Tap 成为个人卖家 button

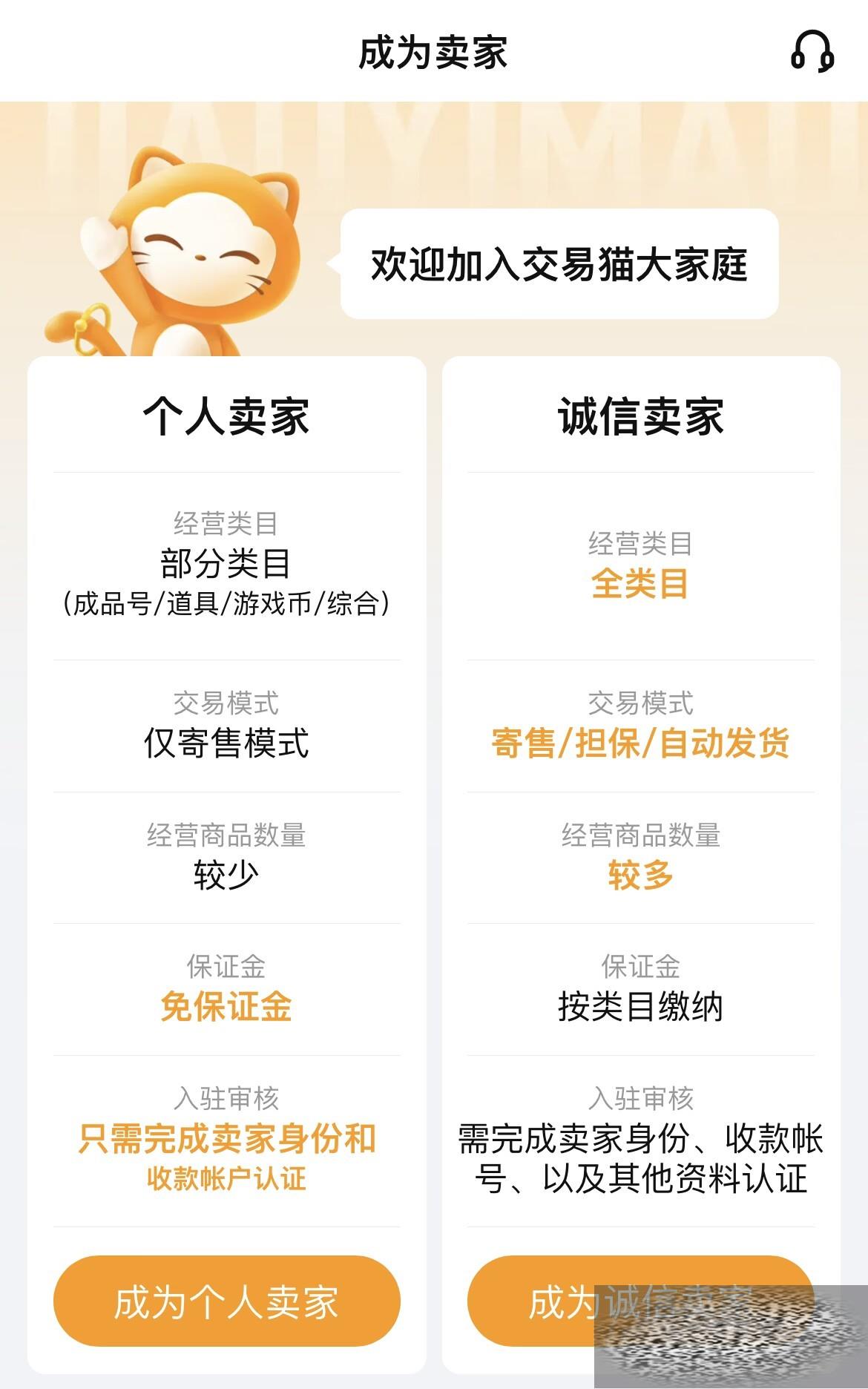pos(227,1301)
